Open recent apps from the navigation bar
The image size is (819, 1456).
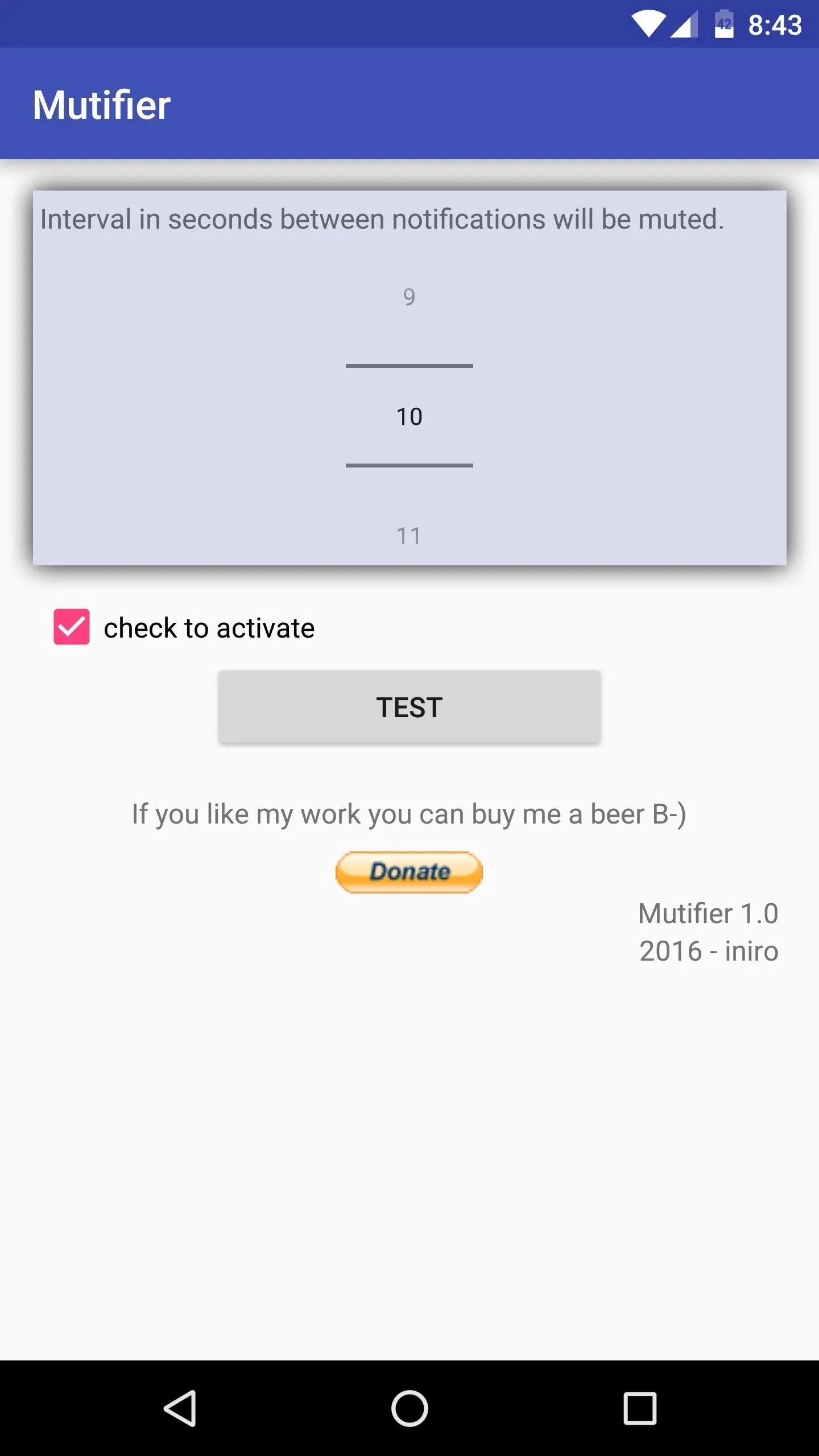(640, 1408)
